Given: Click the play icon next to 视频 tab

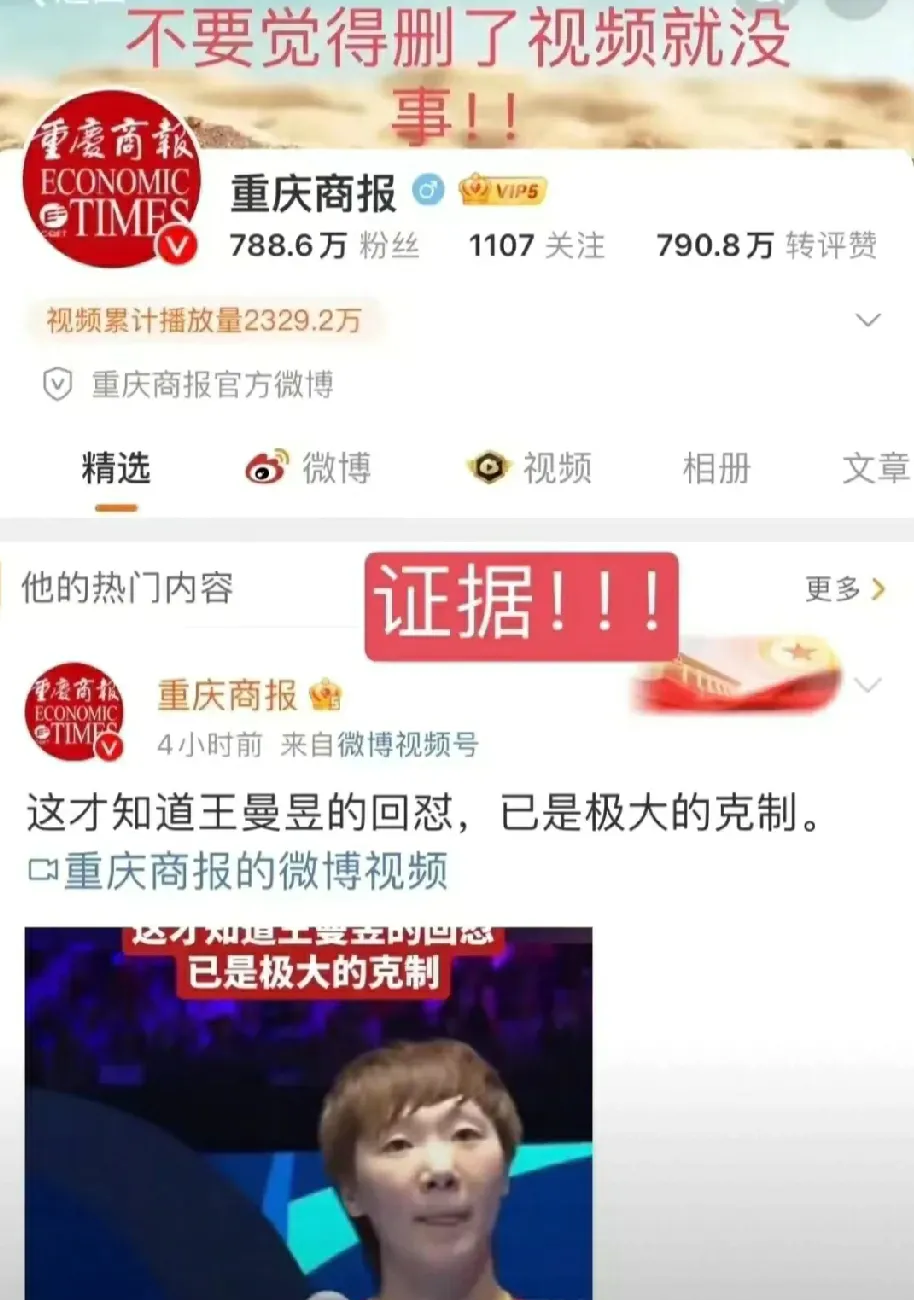Looking at the screenshot, I should coord(489,466).
